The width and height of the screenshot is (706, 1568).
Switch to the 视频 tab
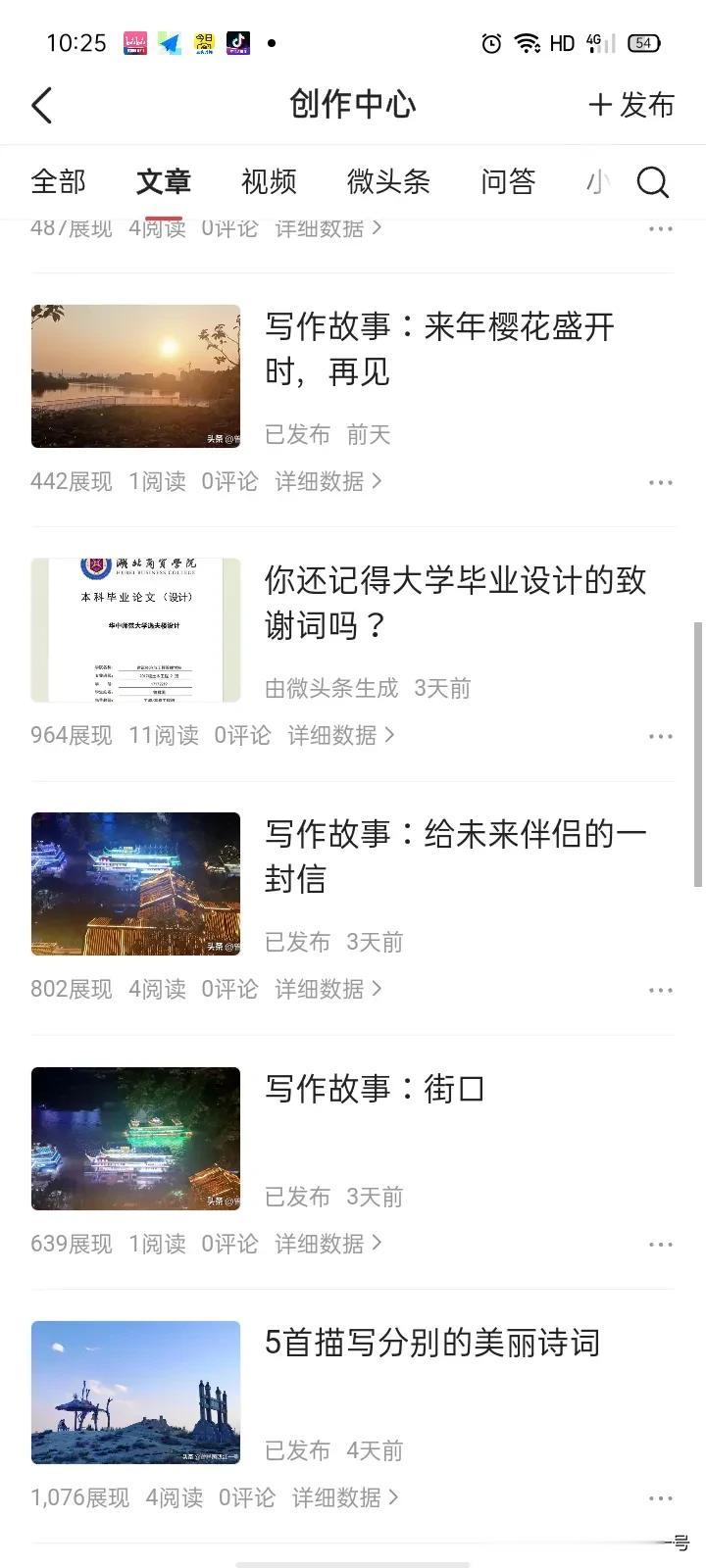tap(269, 181)
